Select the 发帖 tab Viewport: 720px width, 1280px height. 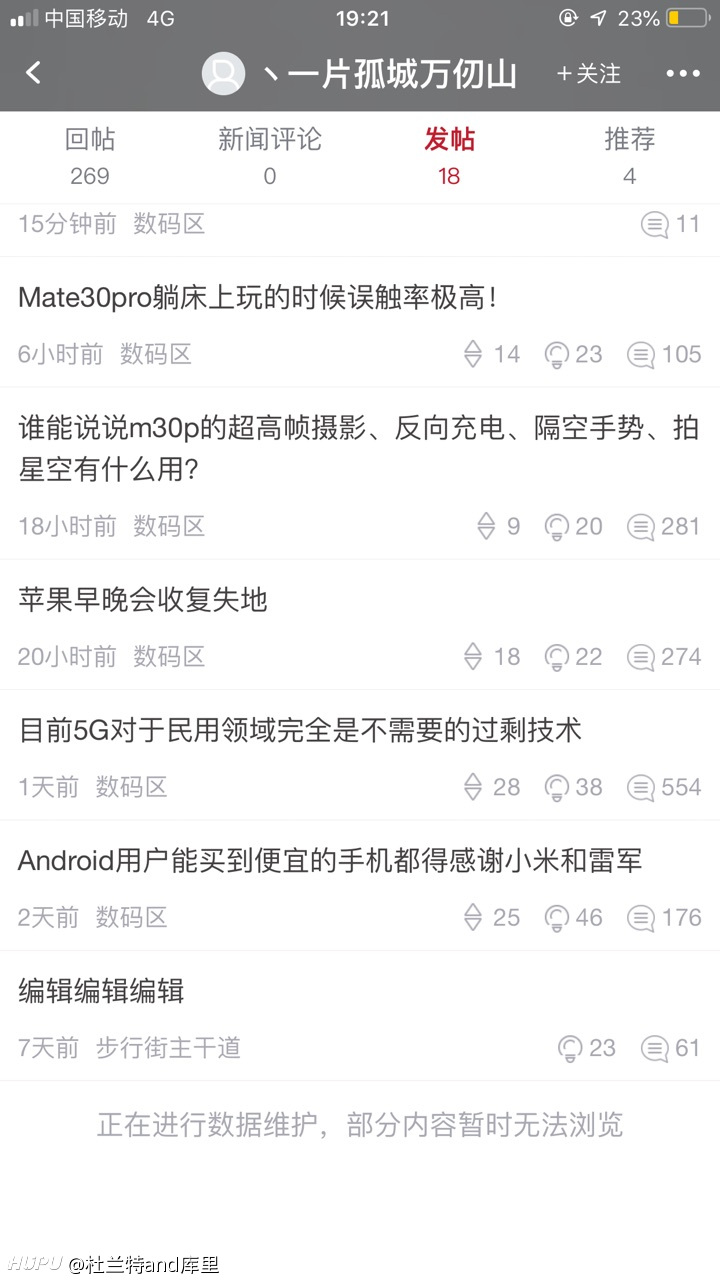[x=450, y=157]
